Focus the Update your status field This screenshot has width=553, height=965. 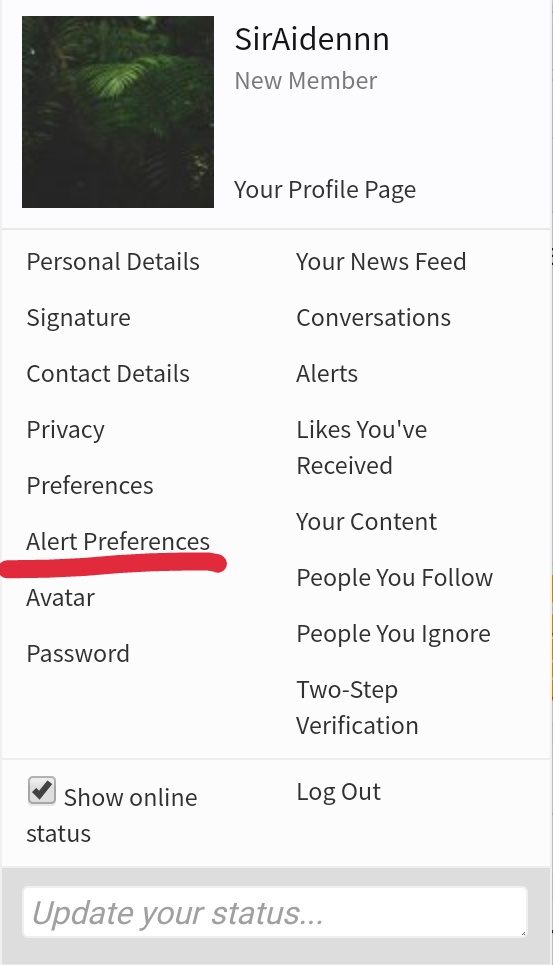coord(275,912)
